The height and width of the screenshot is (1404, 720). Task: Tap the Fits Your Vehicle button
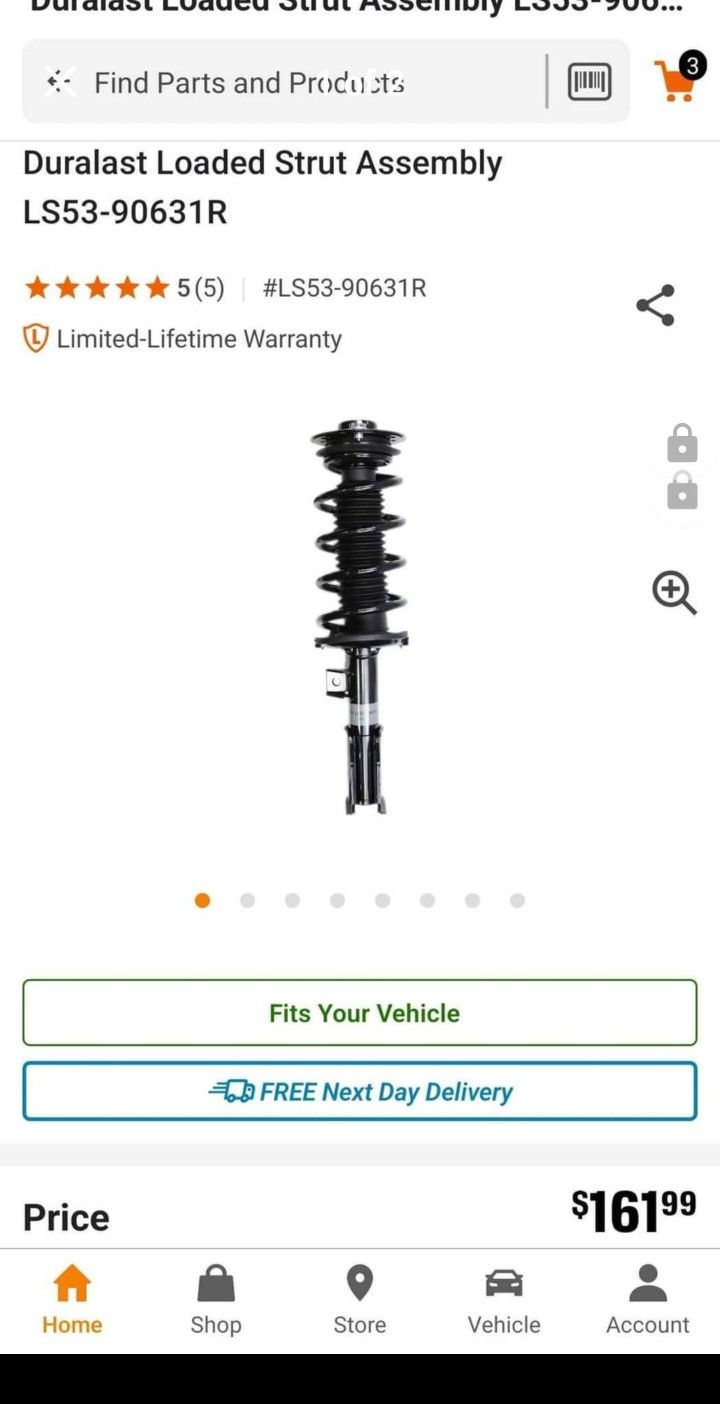tap(360, 1013)
